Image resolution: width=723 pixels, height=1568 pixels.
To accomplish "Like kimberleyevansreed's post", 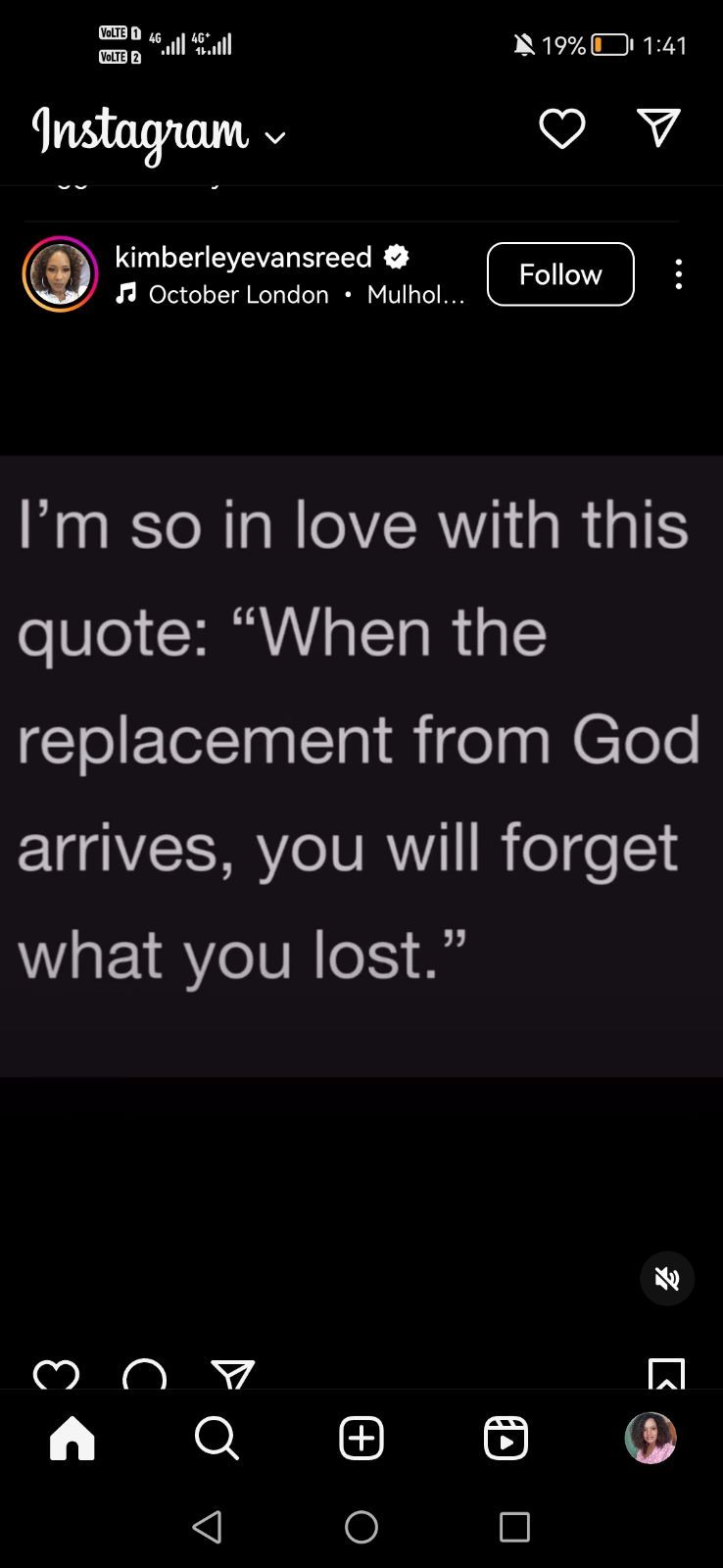I will click(x=56, y=1375).
